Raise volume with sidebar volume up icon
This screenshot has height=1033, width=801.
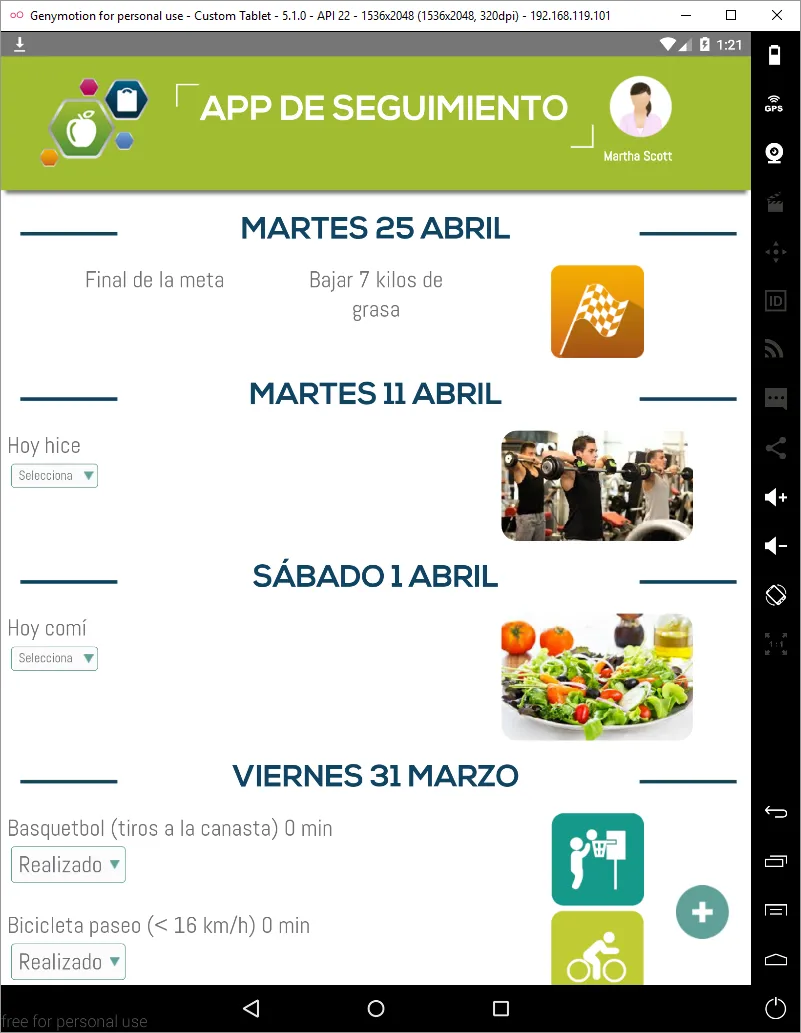pyautogui.click(x=774, y=497)
